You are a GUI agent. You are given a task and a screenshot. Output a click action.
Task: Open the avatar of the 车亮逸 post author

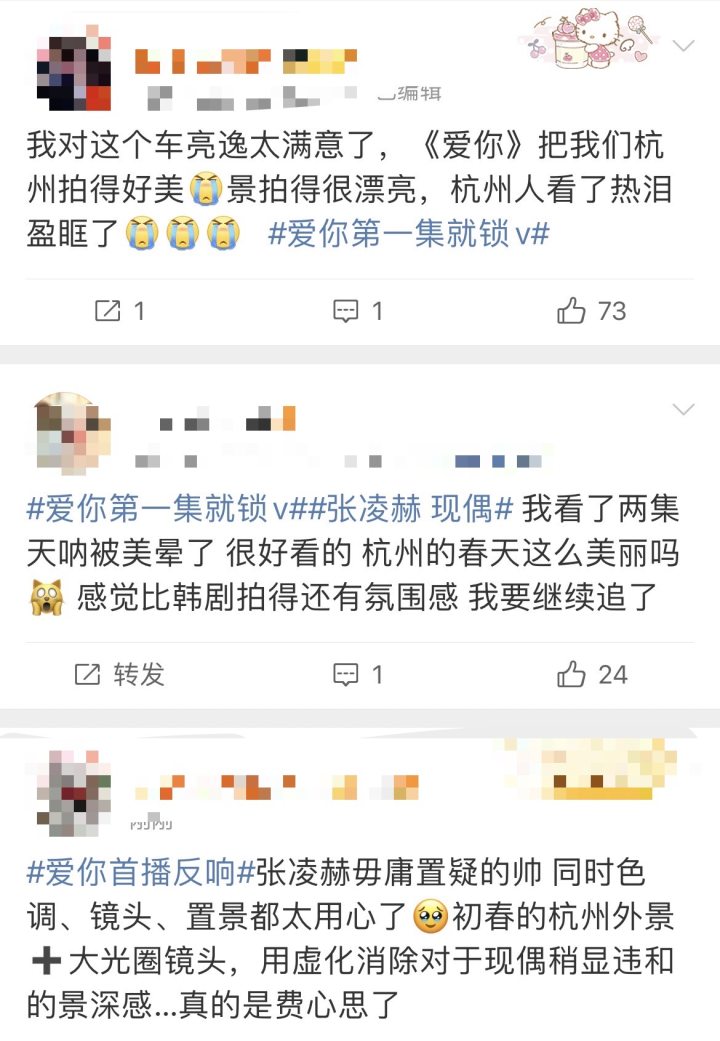click(x=73, y=70)
